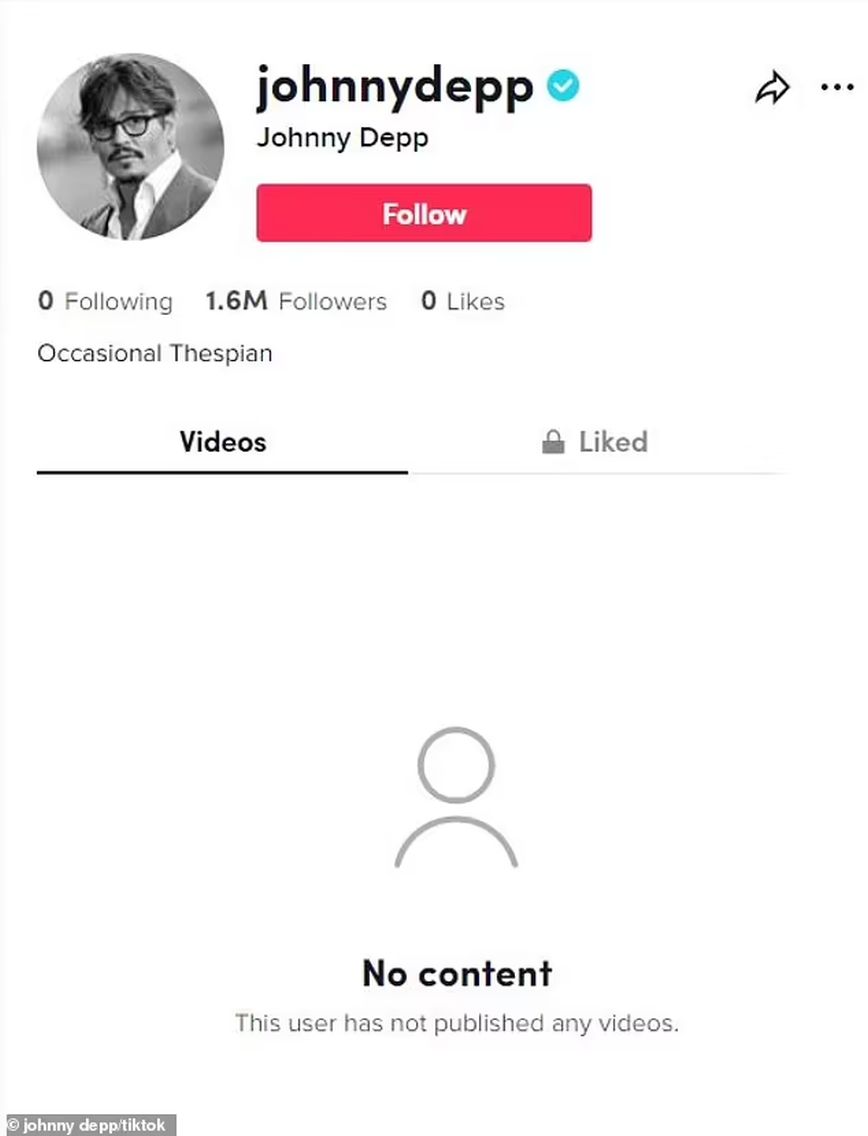Viewport: 868px width, 1136px height.
Task: Open the three-dot overflow menu
Action: pyautogui.click(x=836, y=88)
